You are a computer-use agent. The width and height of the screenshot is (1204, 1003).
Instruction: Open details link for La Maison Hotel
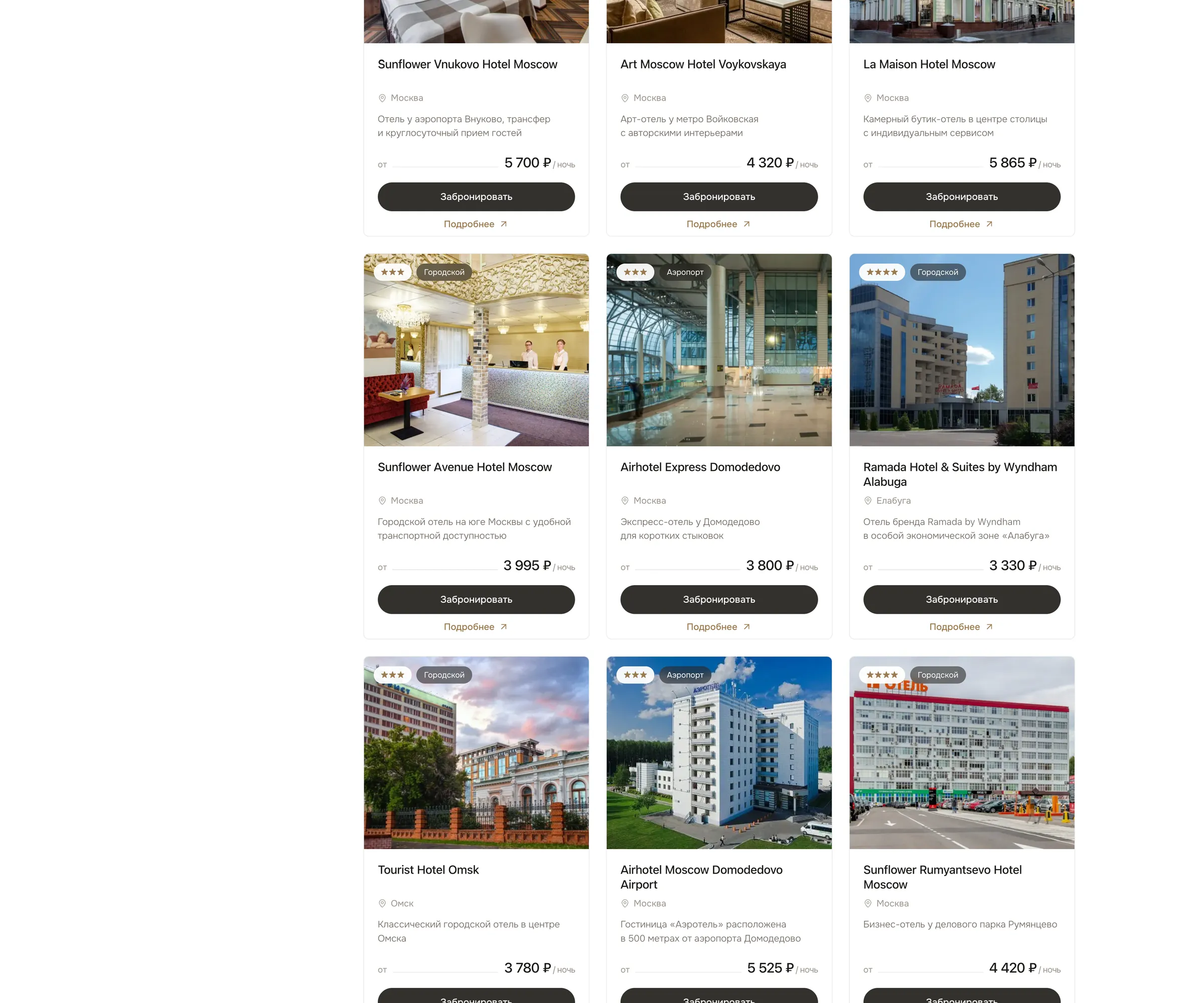[962, 224]
